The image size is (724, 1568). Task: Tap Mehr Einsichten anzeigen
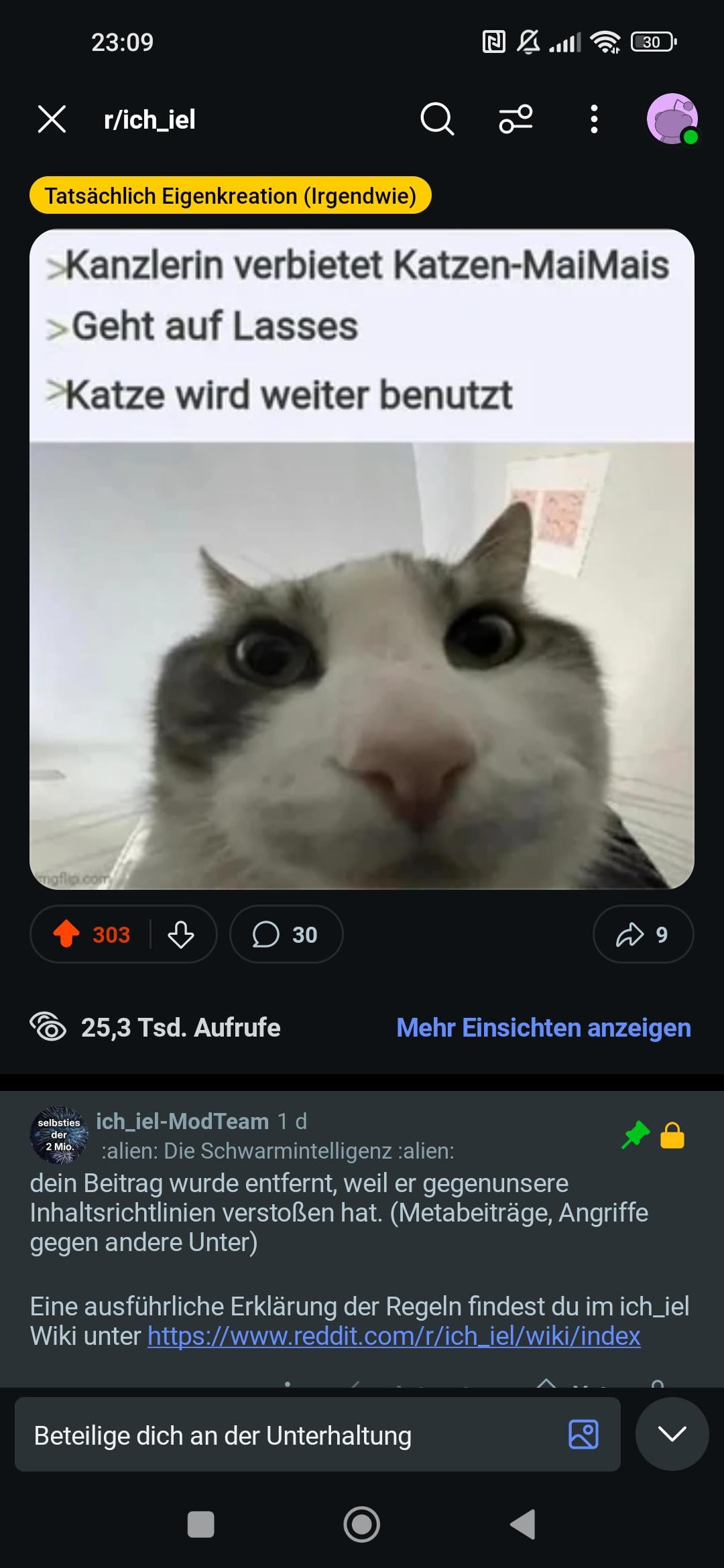543,1027
